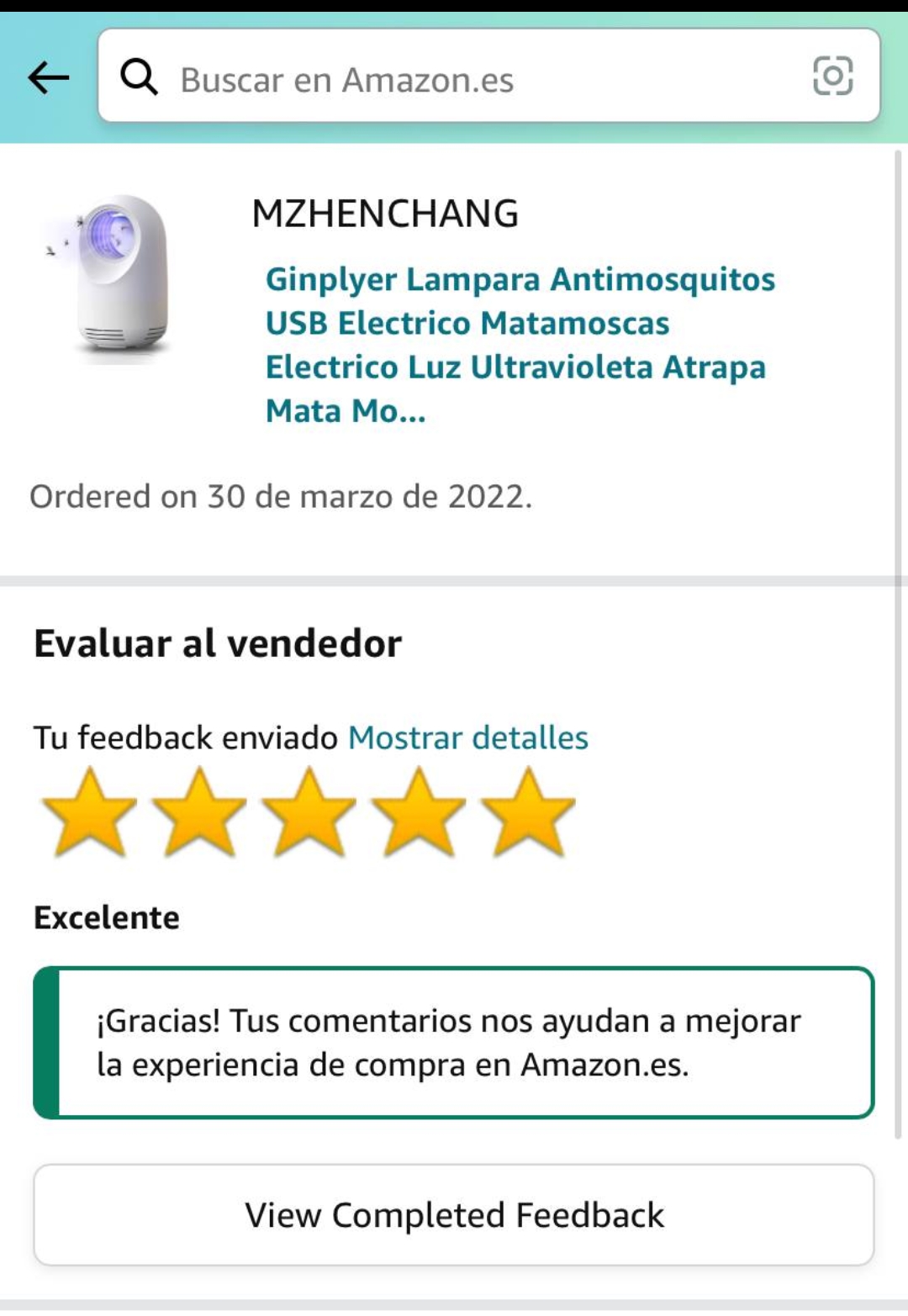Open the Ginplyer Lampara Antimosquitos product link
Screen dimensions: 908x1316
[x=519, y=345]
